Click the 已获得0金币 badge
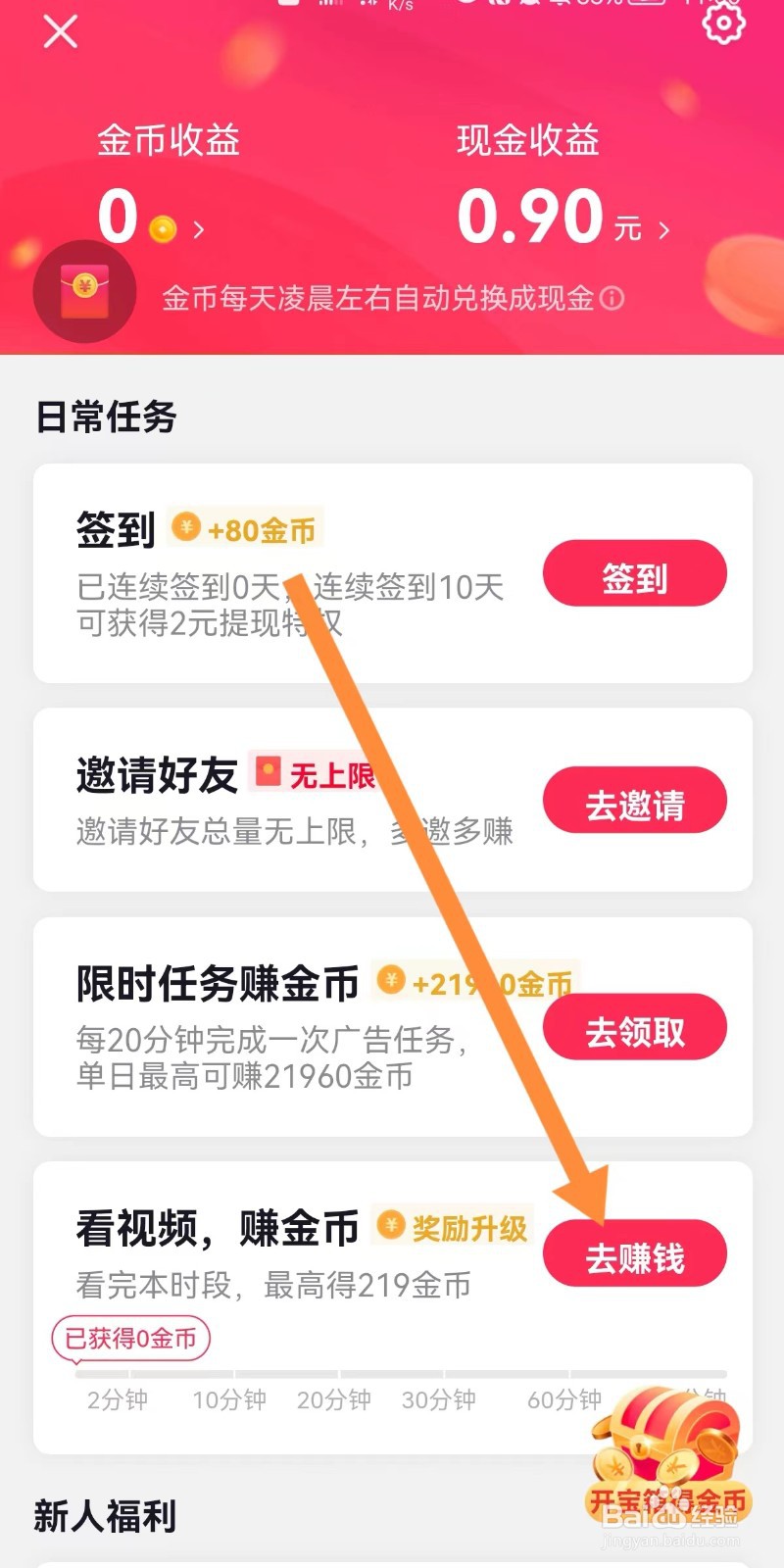Screen dimensions: 784x1568 (131, 1337)
